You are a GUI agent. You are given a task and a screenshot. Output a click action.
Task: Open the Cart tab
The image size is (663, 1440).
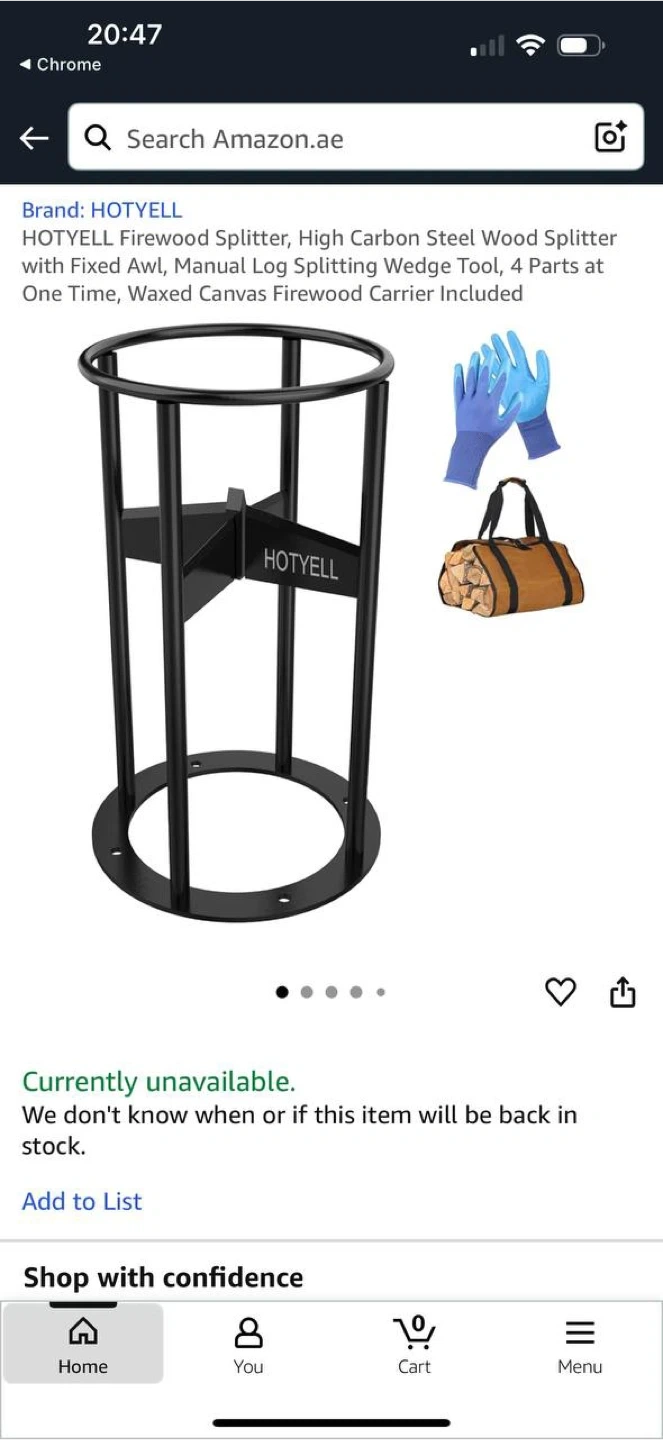[414, 1345]
